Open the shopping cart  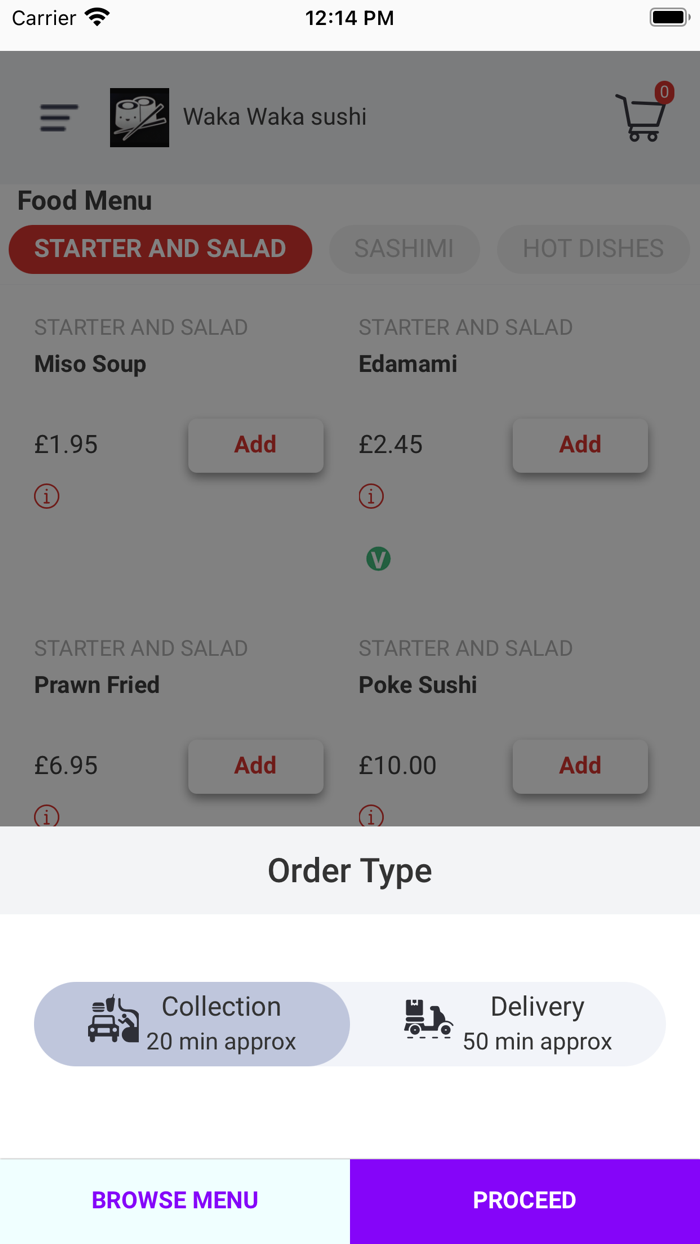(x=643, y=117)
